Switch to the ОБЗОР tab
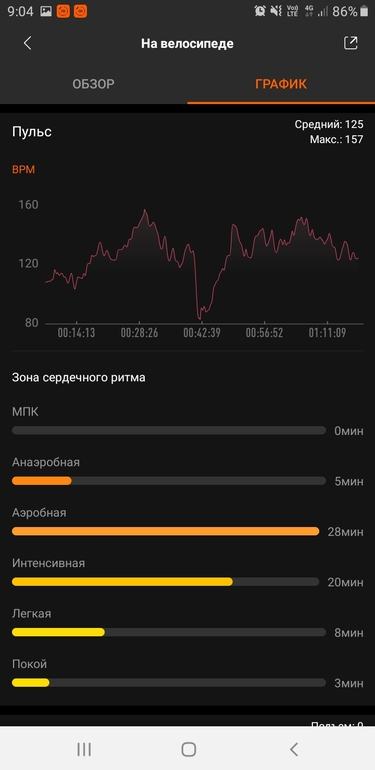Screen dimensions: 375x770 point(93,84)
